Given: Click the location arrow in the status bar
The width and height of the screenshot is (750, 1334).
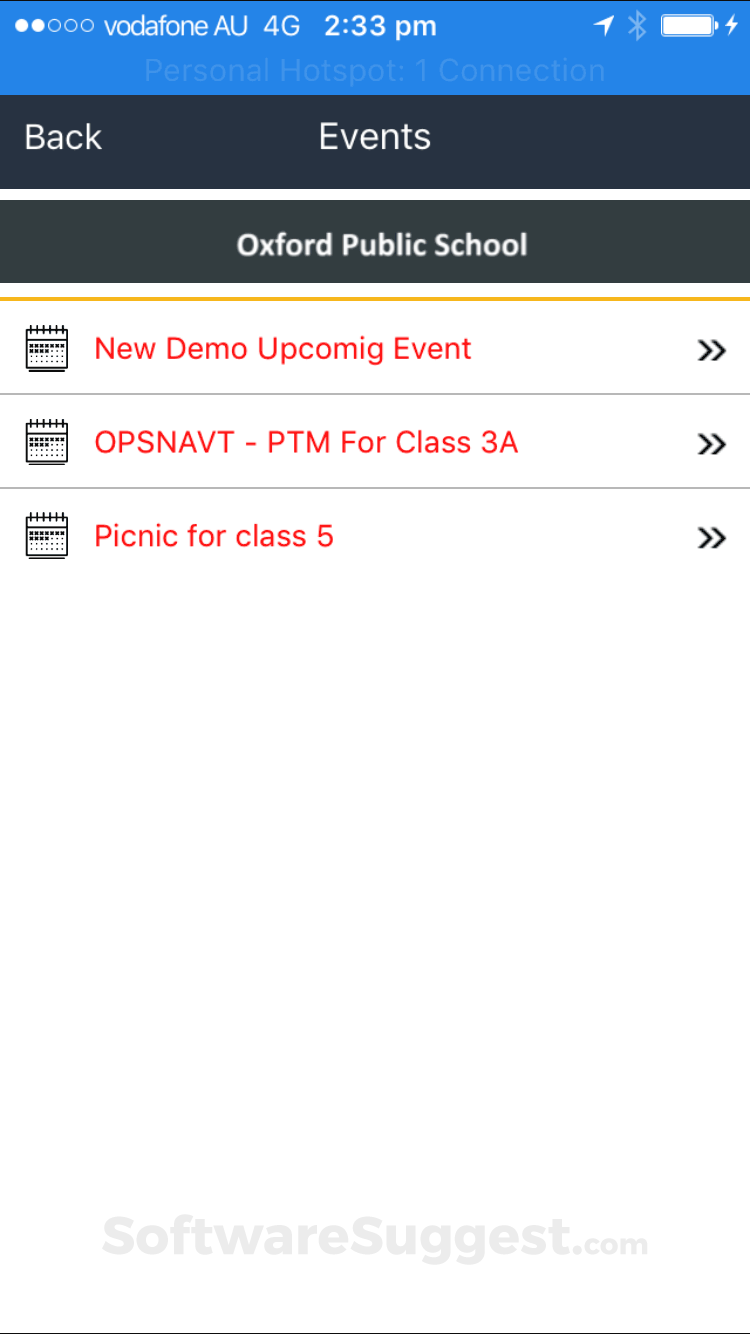Looking at the screenshot, I should [604, 27].
